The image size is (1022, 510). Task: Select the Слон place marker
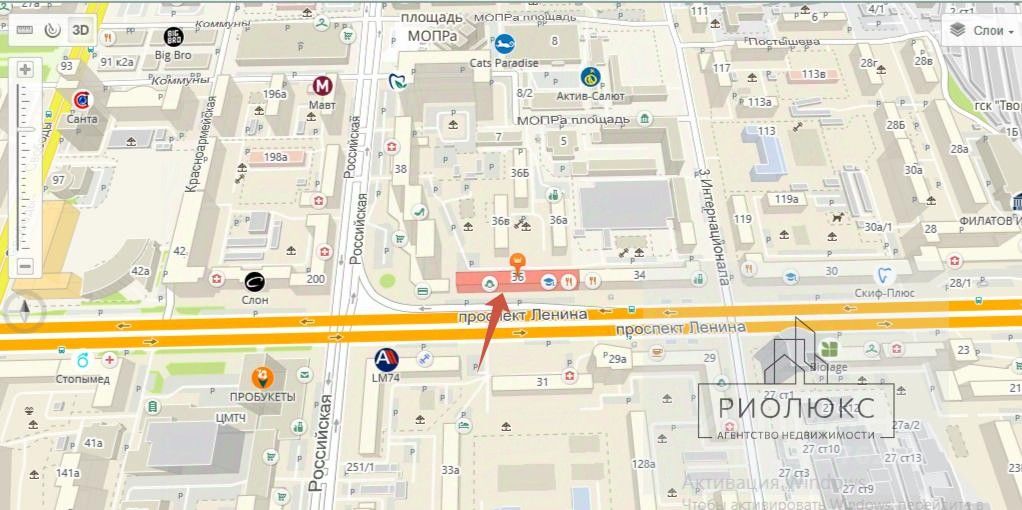coord(254,281)
